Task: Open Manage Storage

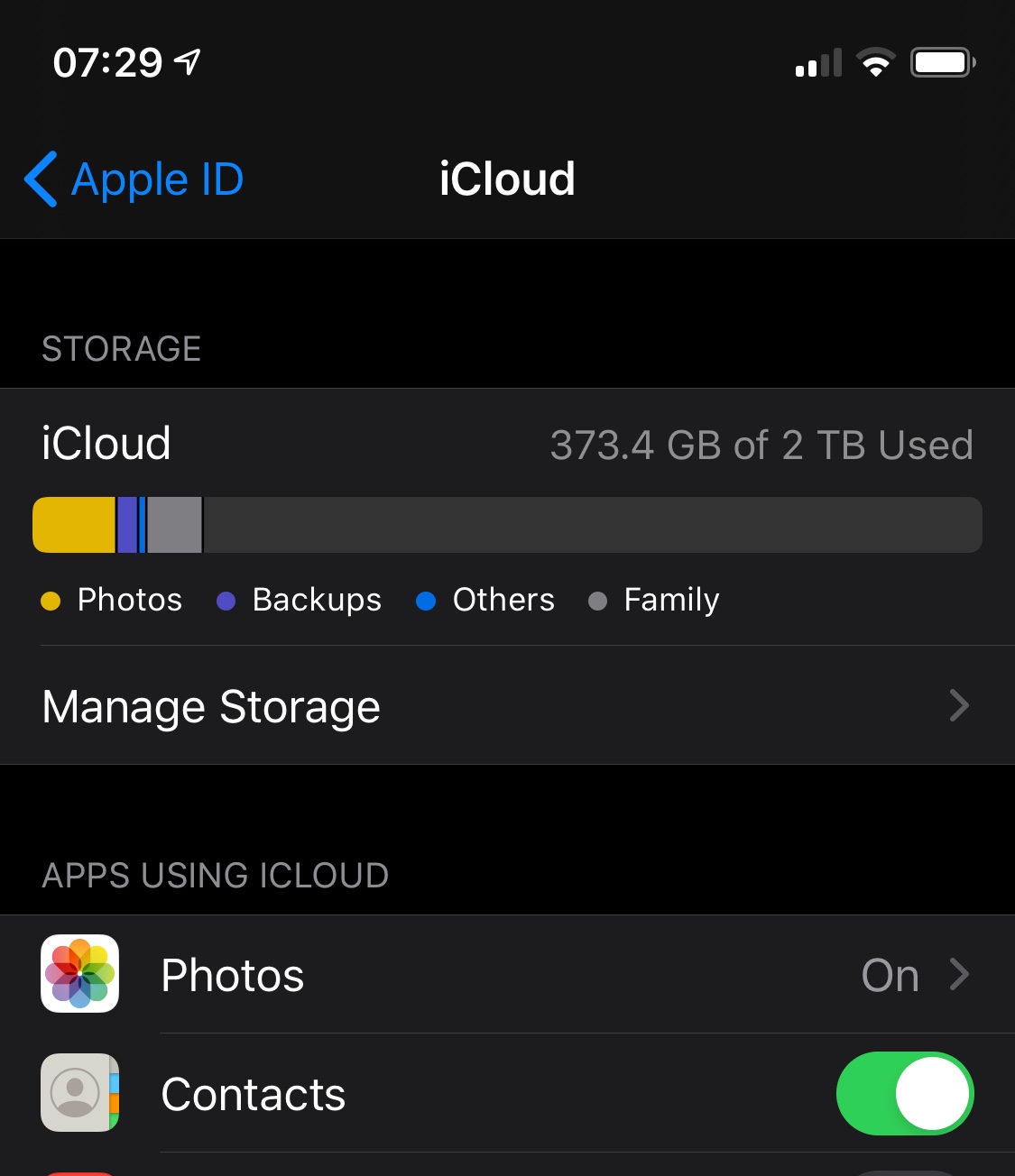Action: click(x=210, y=706)
